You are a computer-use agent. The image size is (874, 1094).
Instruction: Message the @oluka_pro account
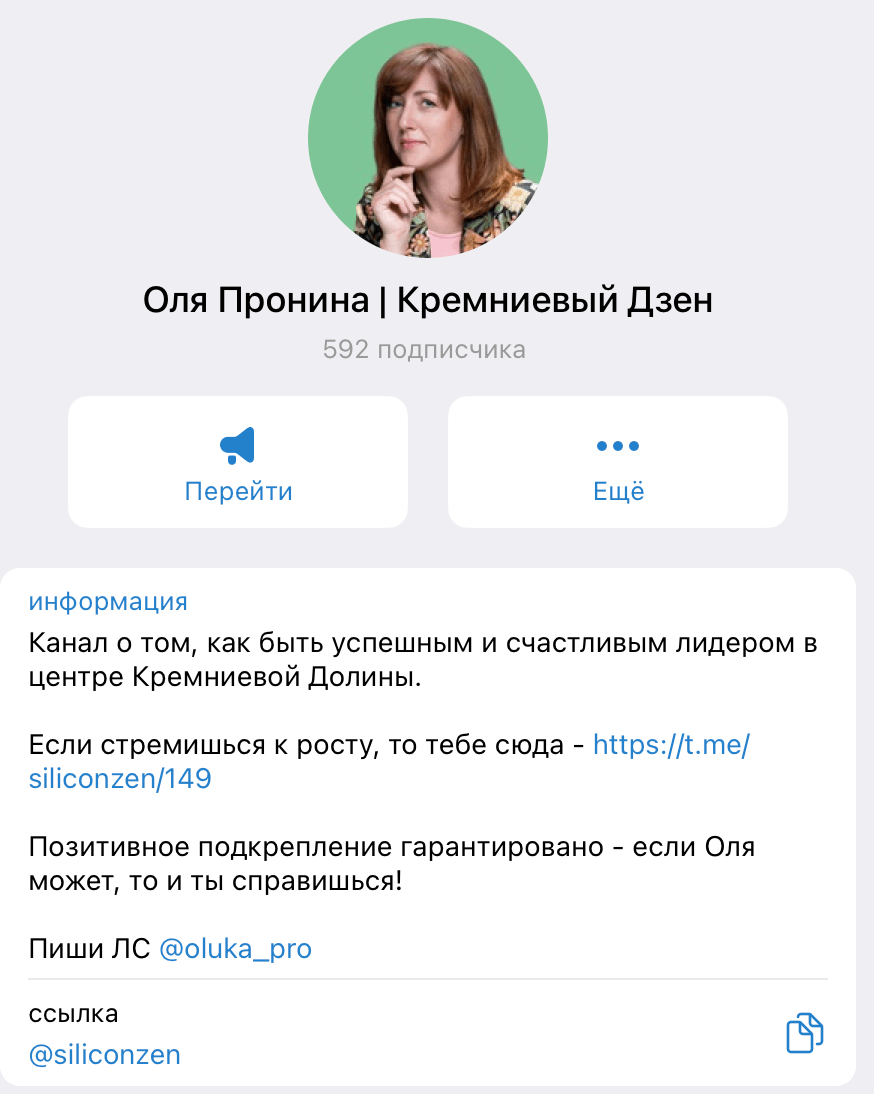[236, 948]
